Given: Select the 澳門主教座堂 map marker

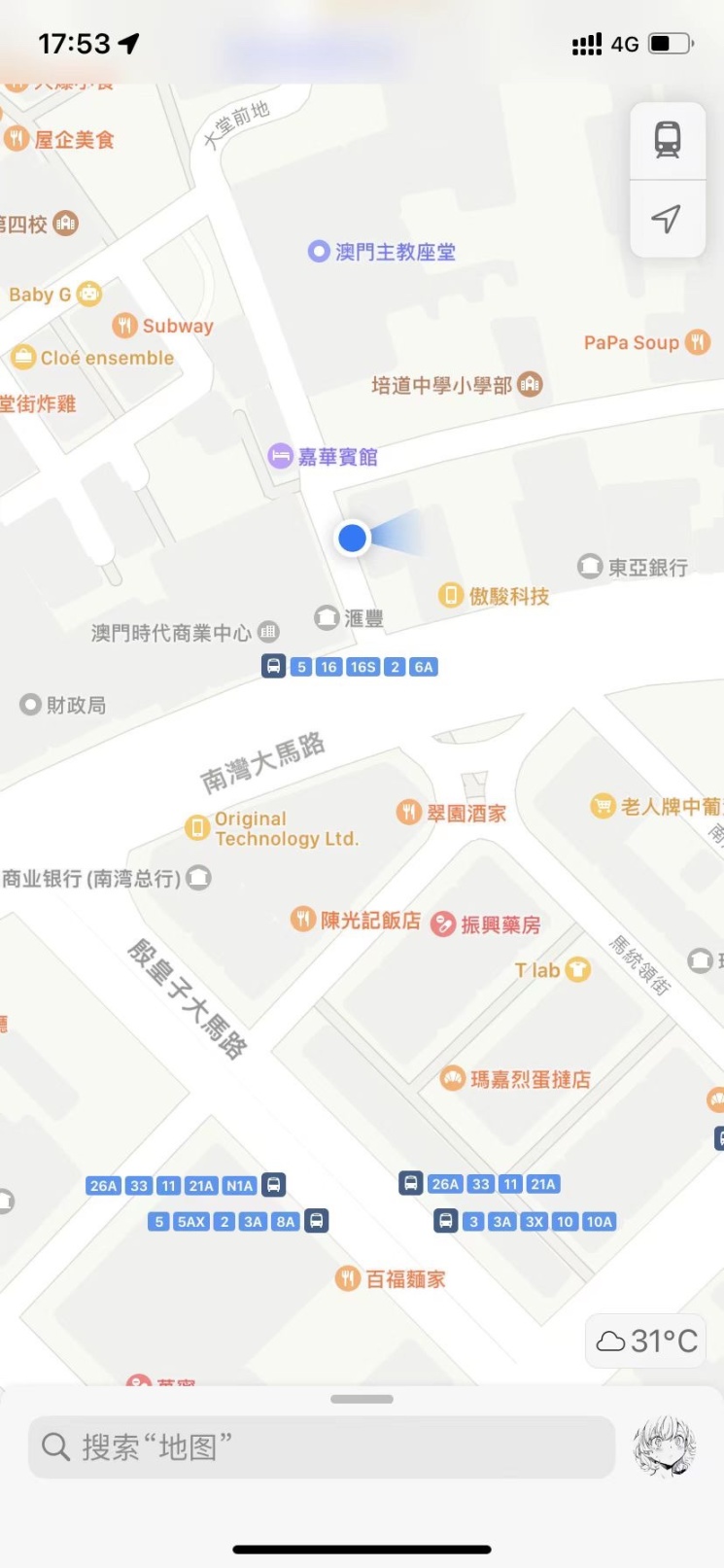Looking at the screenshot, I should tap(319, 252).
